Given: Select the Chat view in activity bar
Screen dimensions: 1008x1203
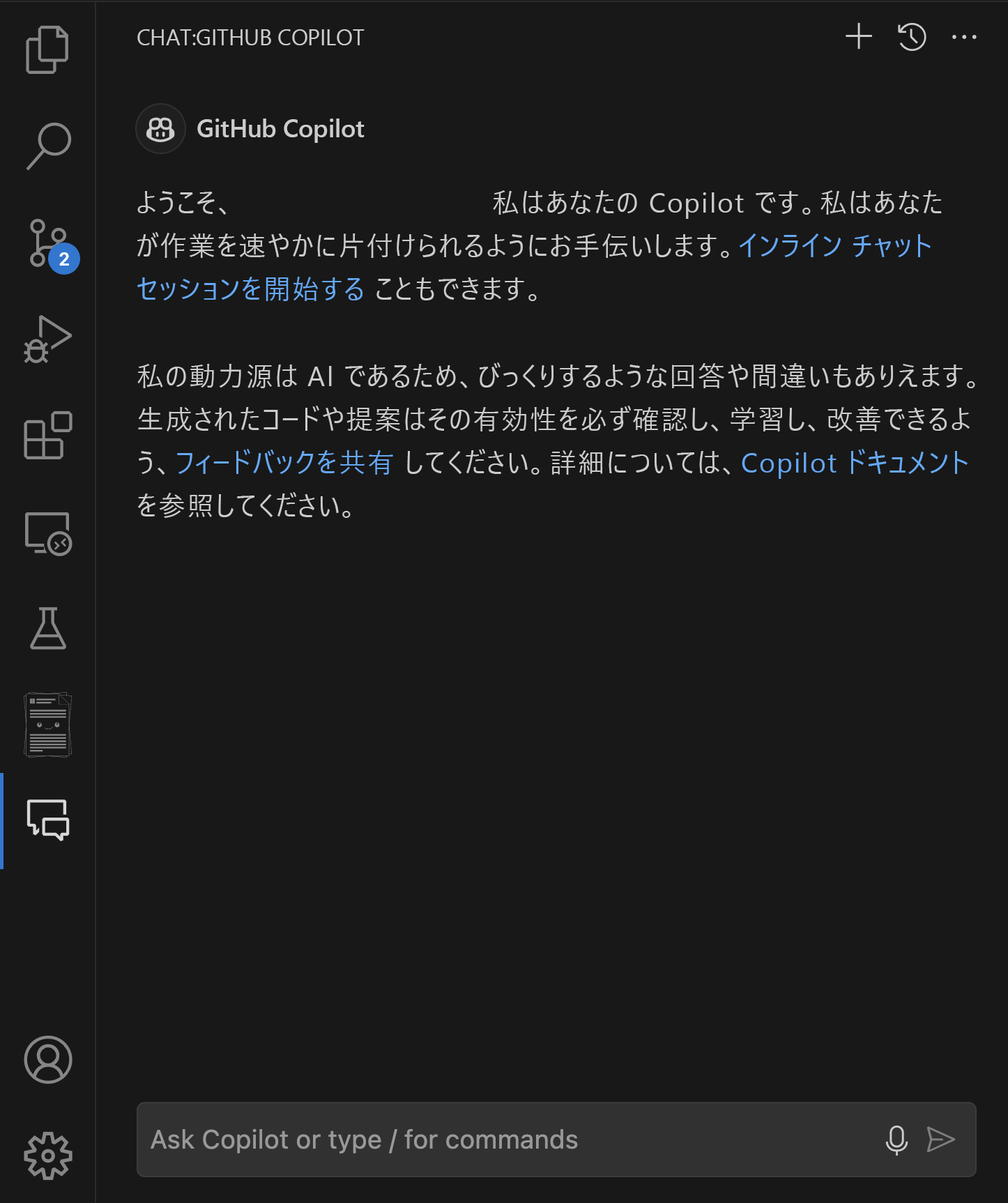Looking at the screenshot, I should pos(47,820).
